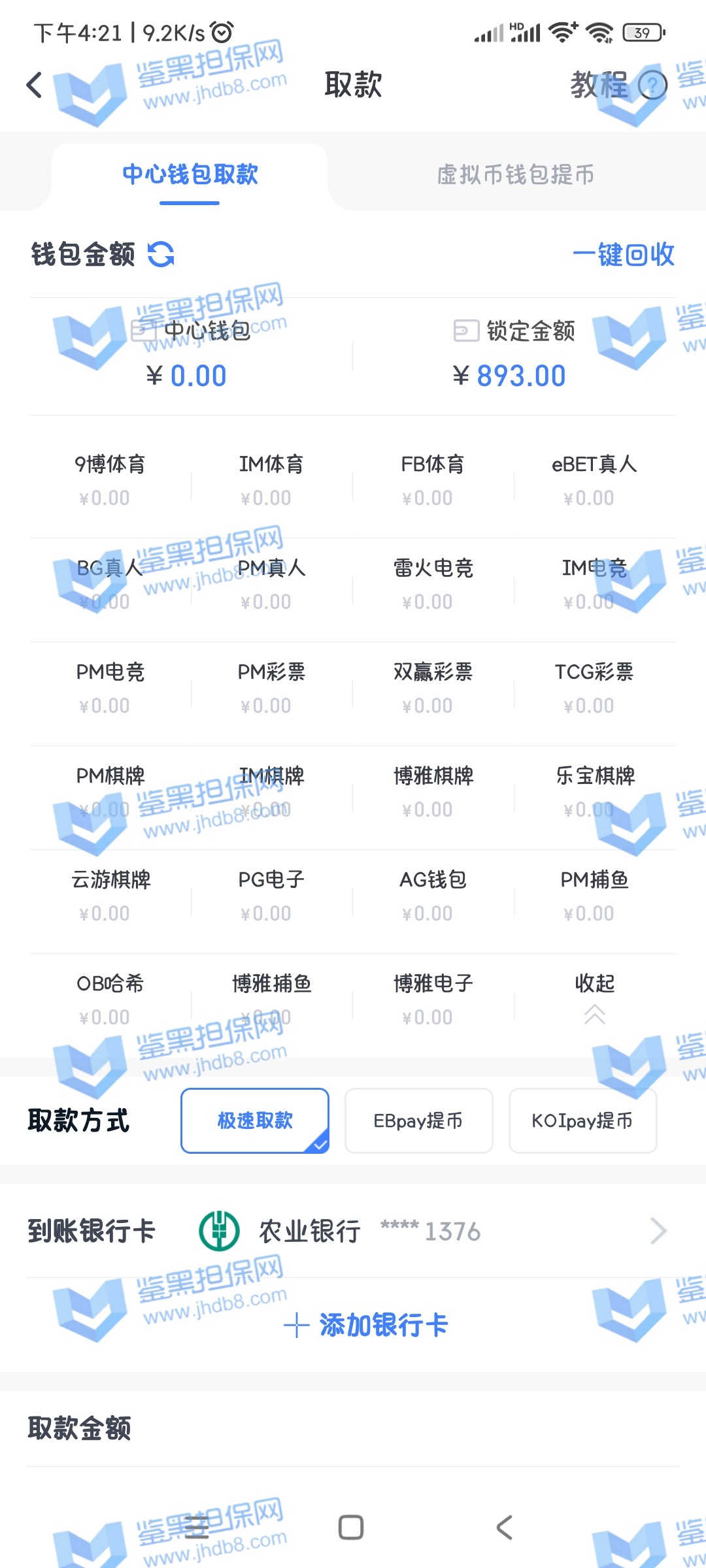Select the 中心钱包取款 tab
Image resolution: width=706 pixels, height=1568 pixels.
(190, 175)
